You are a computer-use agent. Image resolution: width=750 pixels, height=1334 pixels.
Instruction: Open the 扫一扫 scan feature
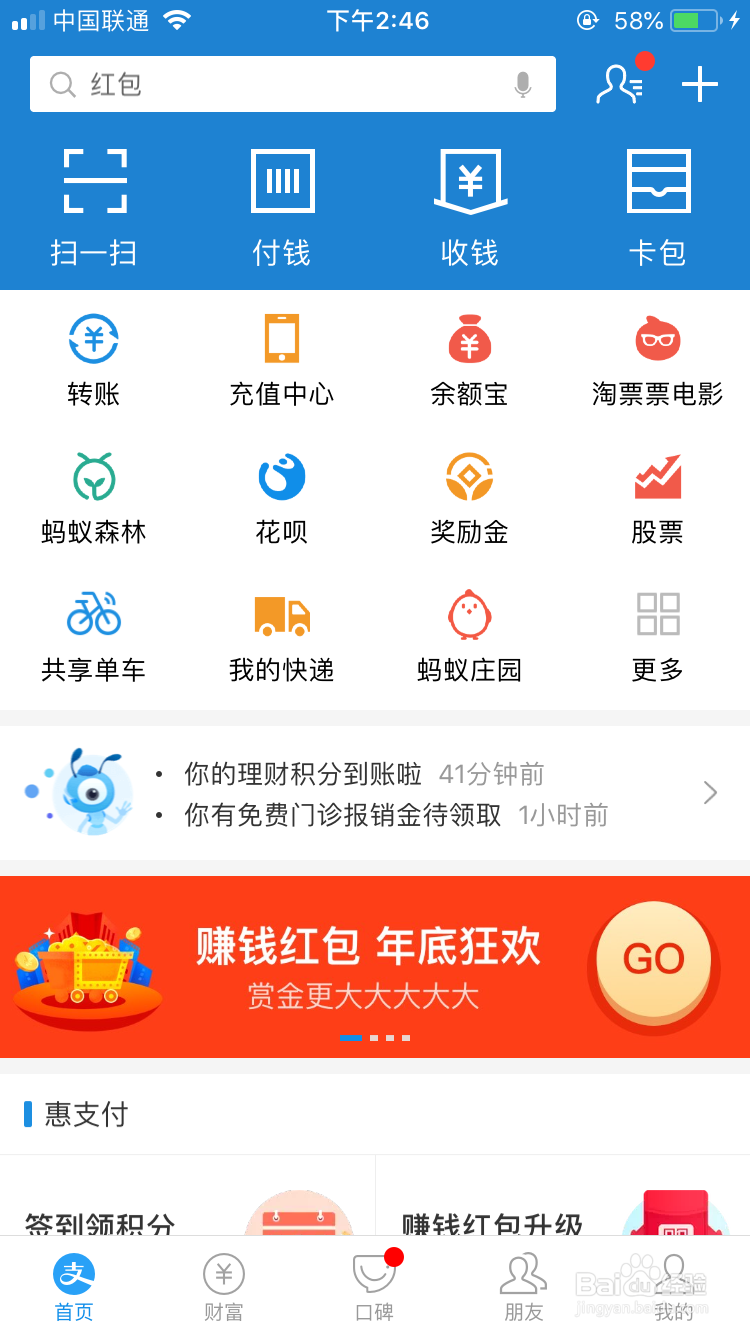[94, 200]
